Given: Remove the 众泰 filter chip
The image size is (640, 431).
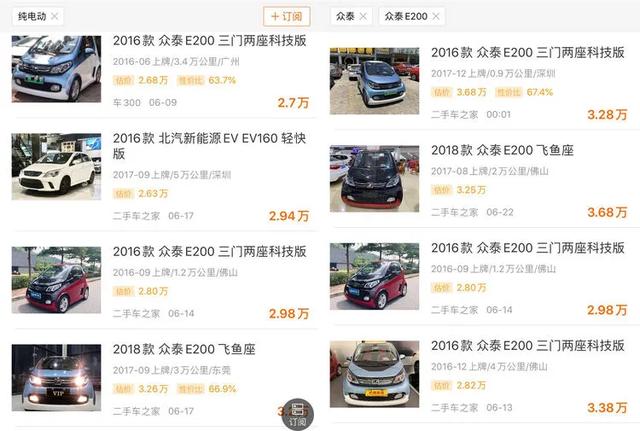Looking at the screenshot, I should tap(363, 16).
